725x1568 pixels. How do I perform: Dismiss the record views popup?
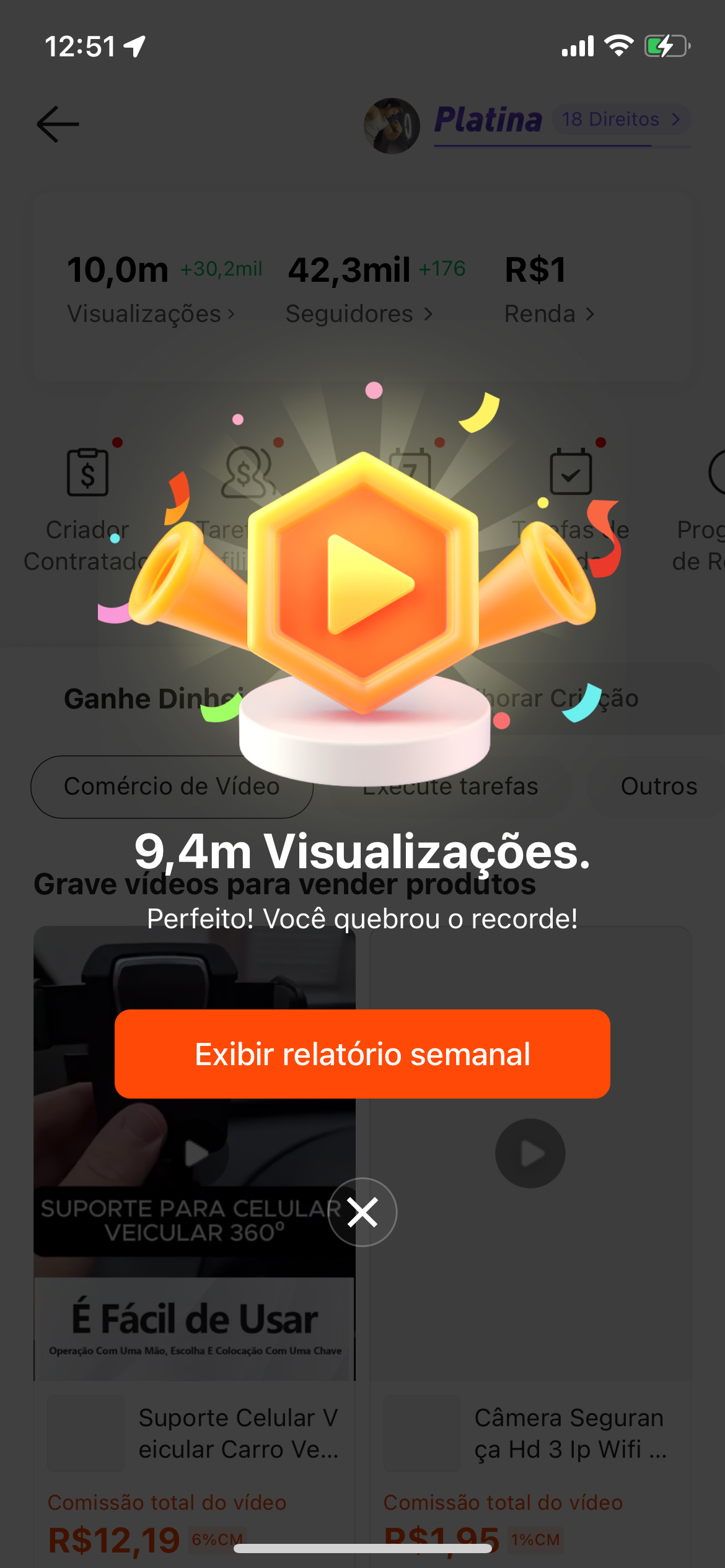click(x=362, y=1212)
